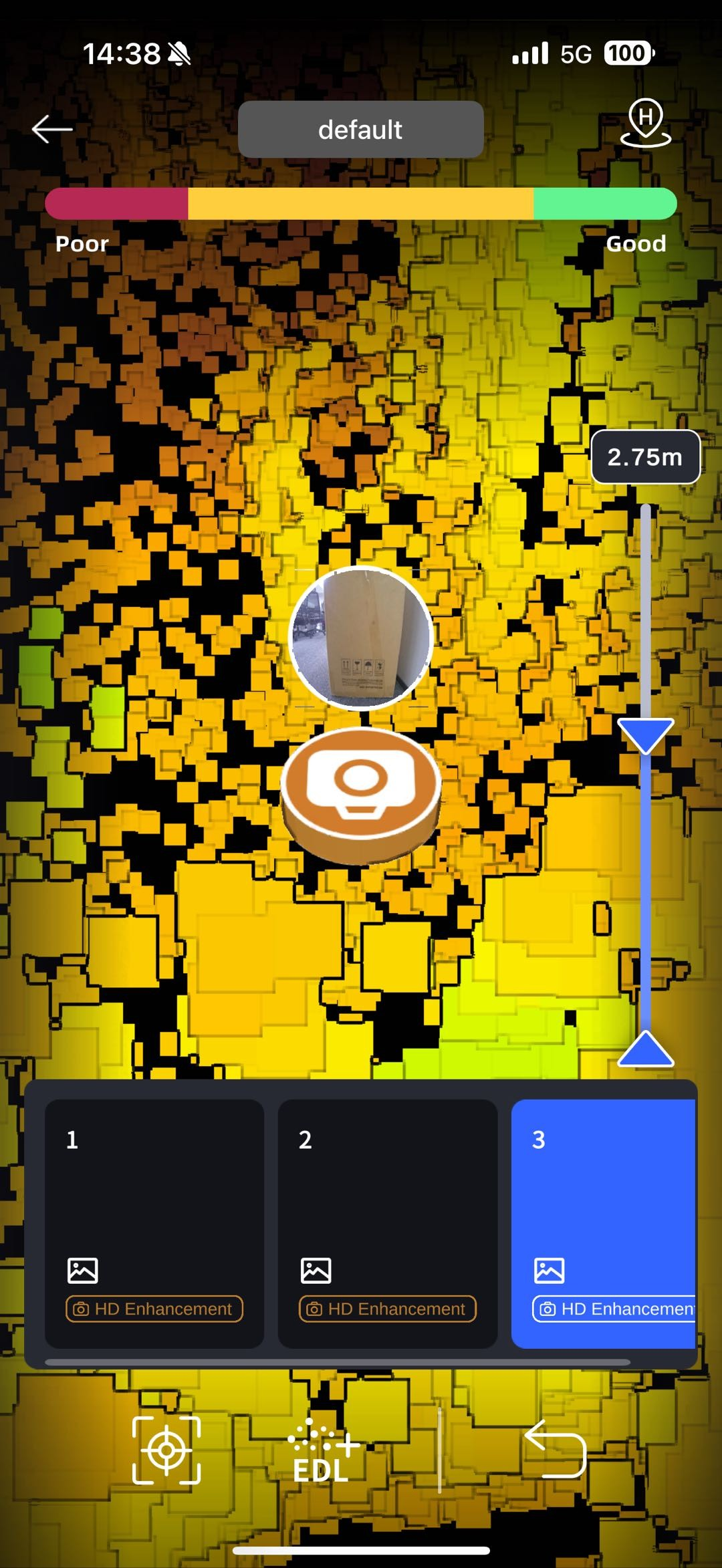Enable HD Enhancement on card 1

[x=154, y=1309]
